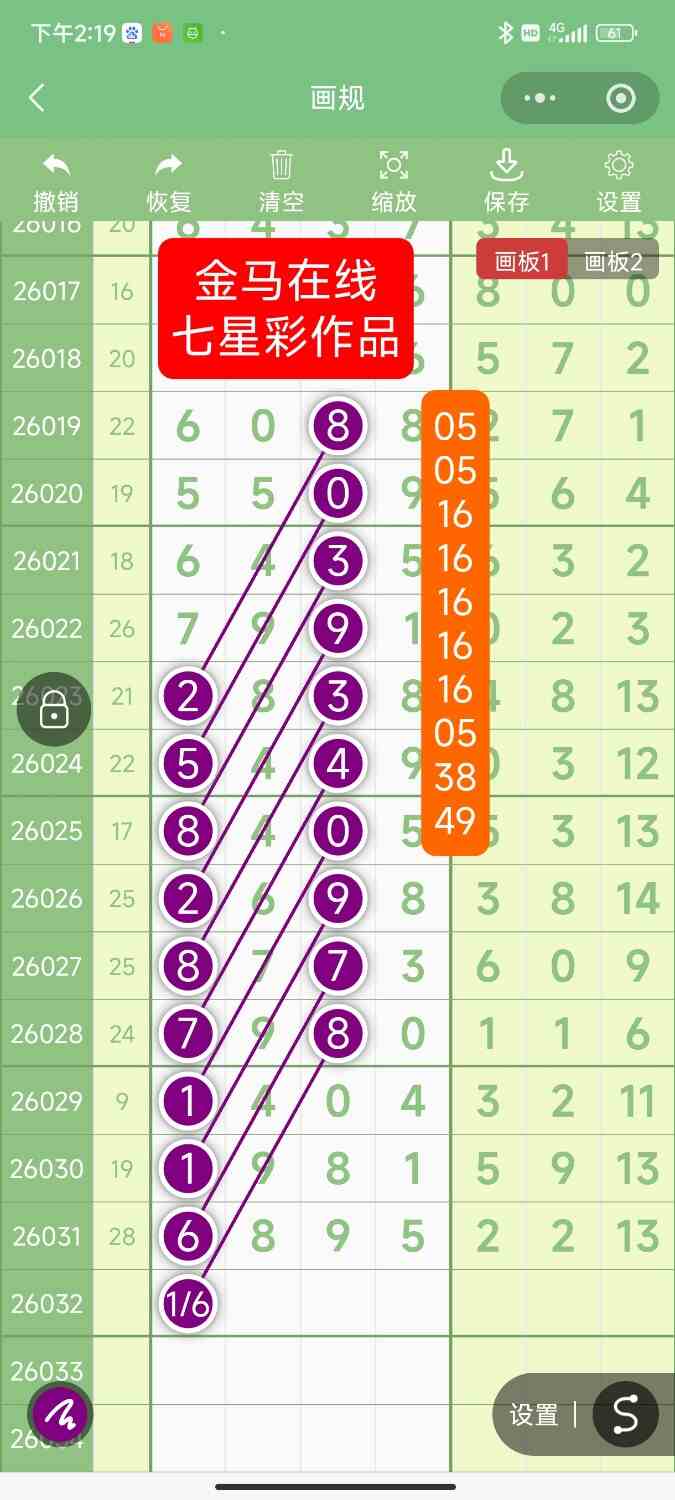
Task: Switch to 画板1
Action: pyautogui.click(x=523, y=262)
